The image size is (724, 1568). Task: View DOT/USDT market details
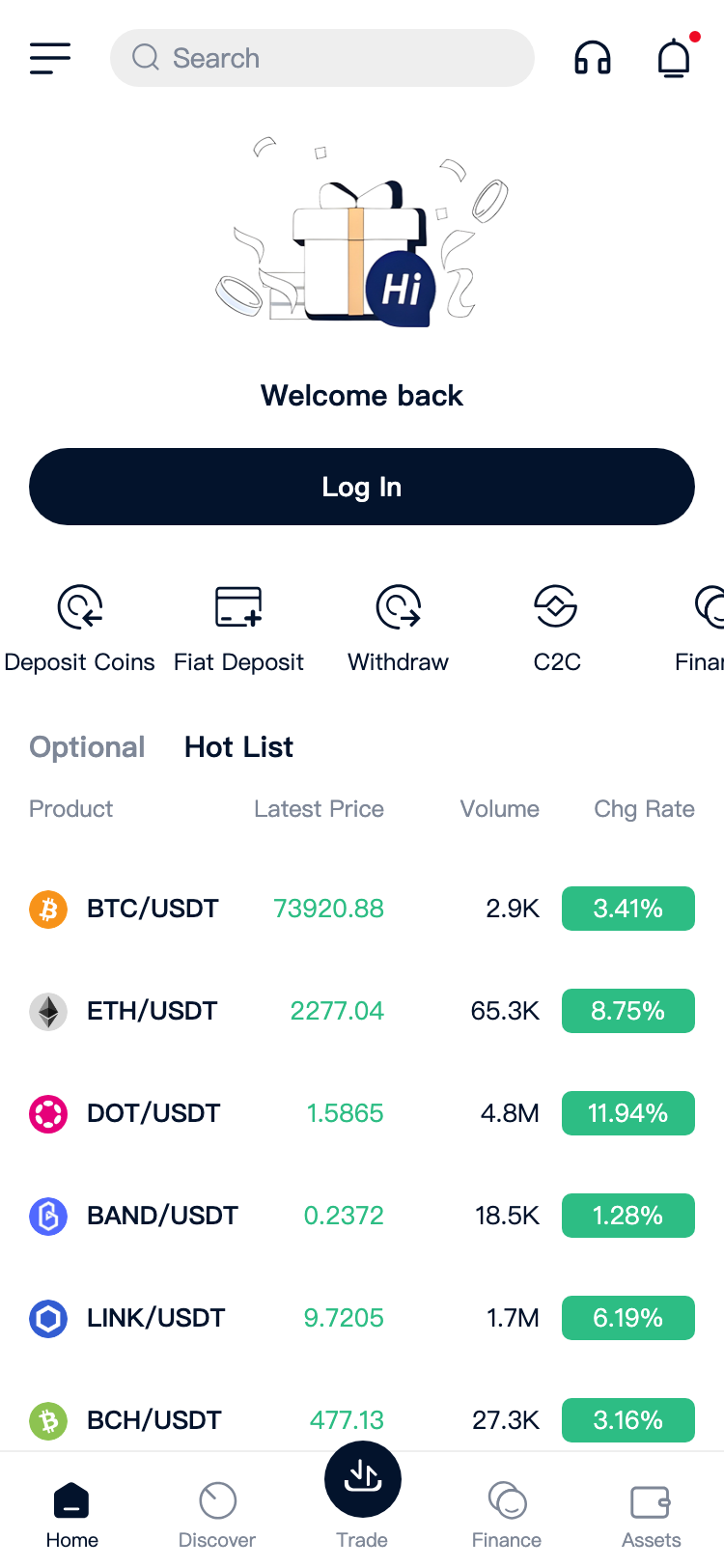tap(153, 1113)
